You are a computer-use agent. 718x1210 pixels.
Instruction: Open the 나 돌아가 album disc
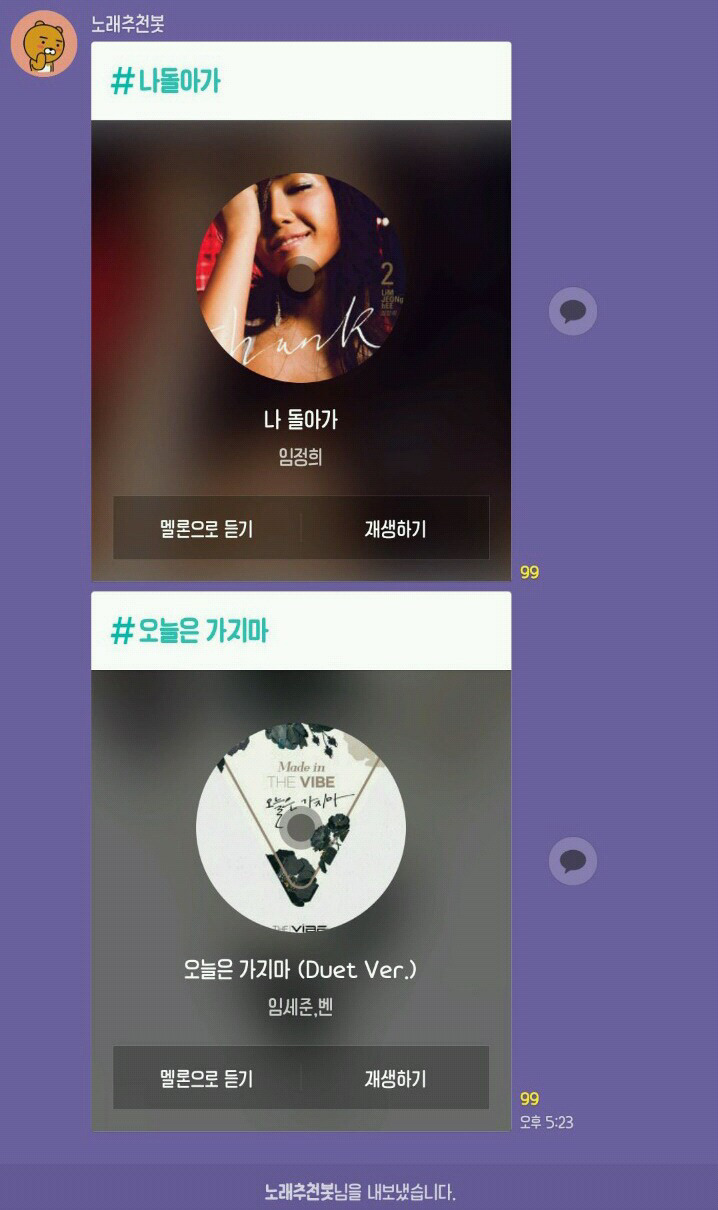(x=301, y=278)
